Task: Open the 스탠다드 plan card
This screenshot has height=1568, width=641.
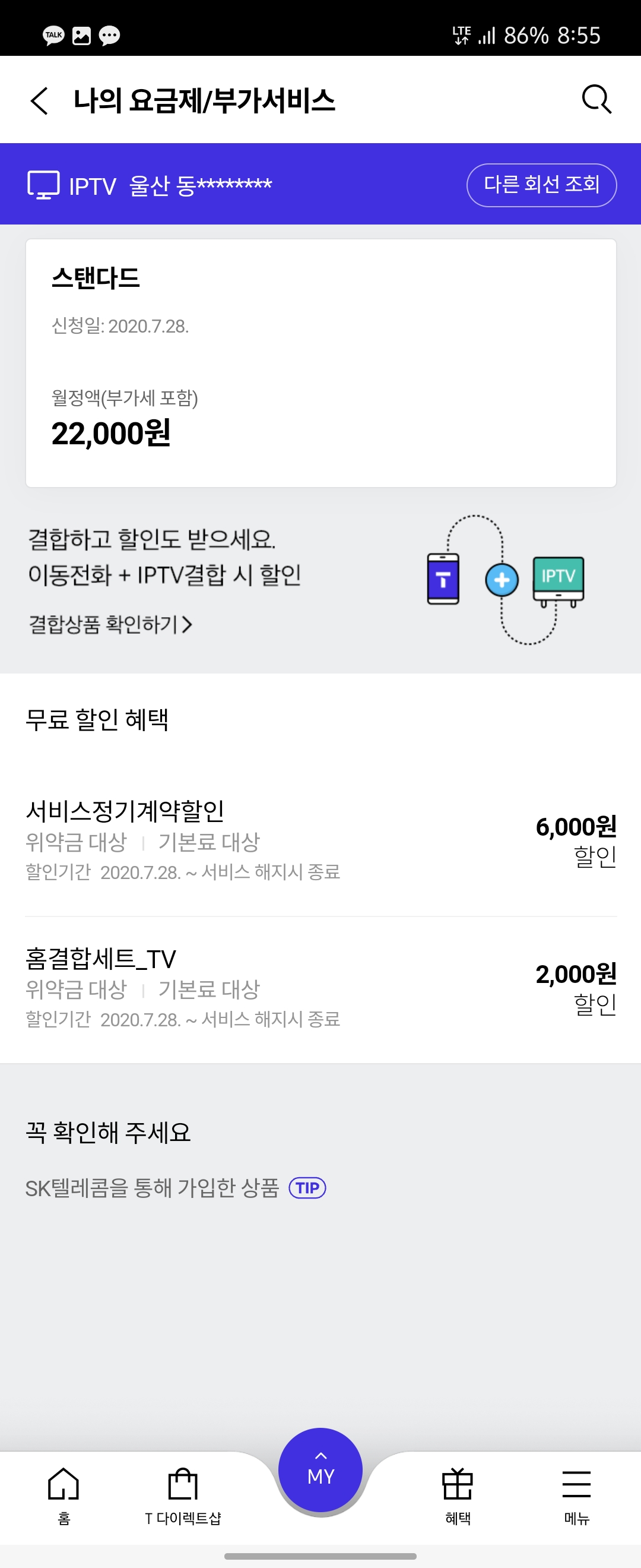Action: point(320,363)
